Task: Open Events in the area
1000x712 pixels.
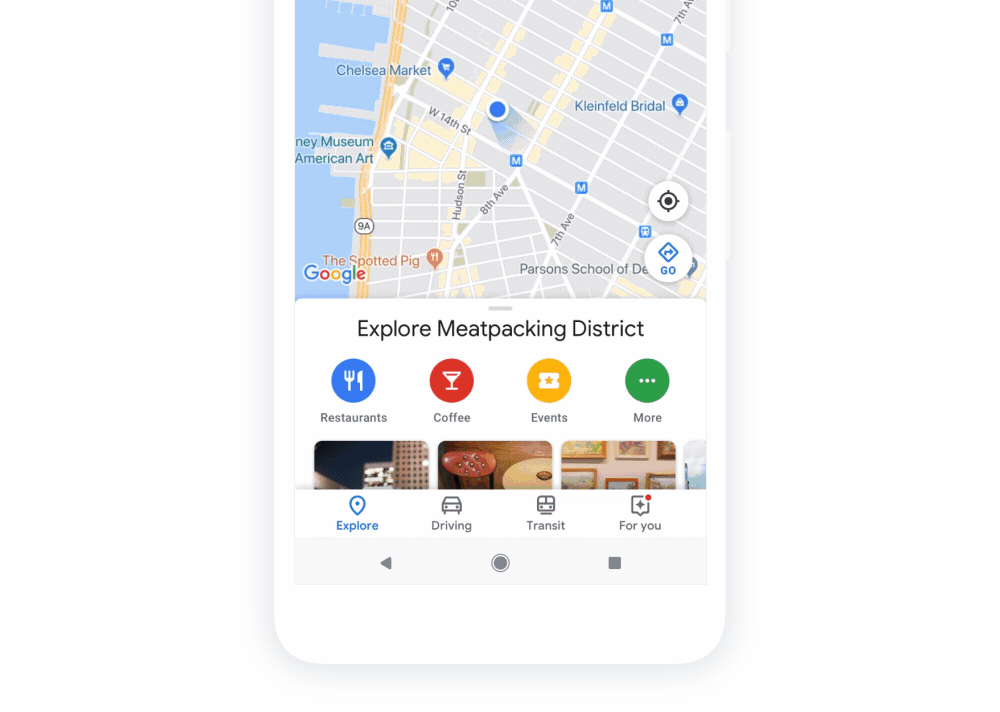Action: pyautogui.click(x=549, y=381)
